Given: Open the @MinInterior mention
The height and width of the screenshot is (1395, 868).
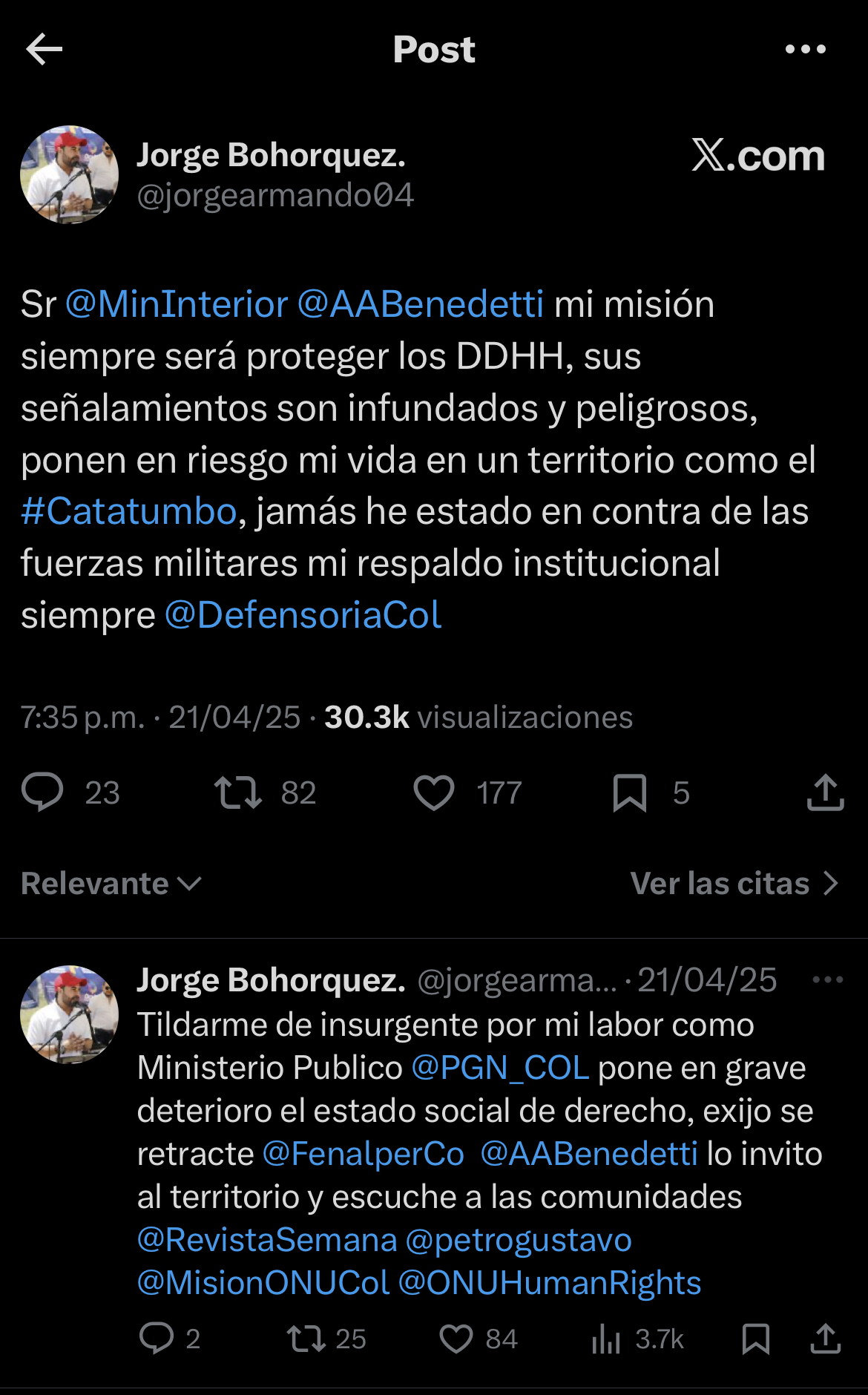Looking at the screenshot, I should (x=177, y=305).
